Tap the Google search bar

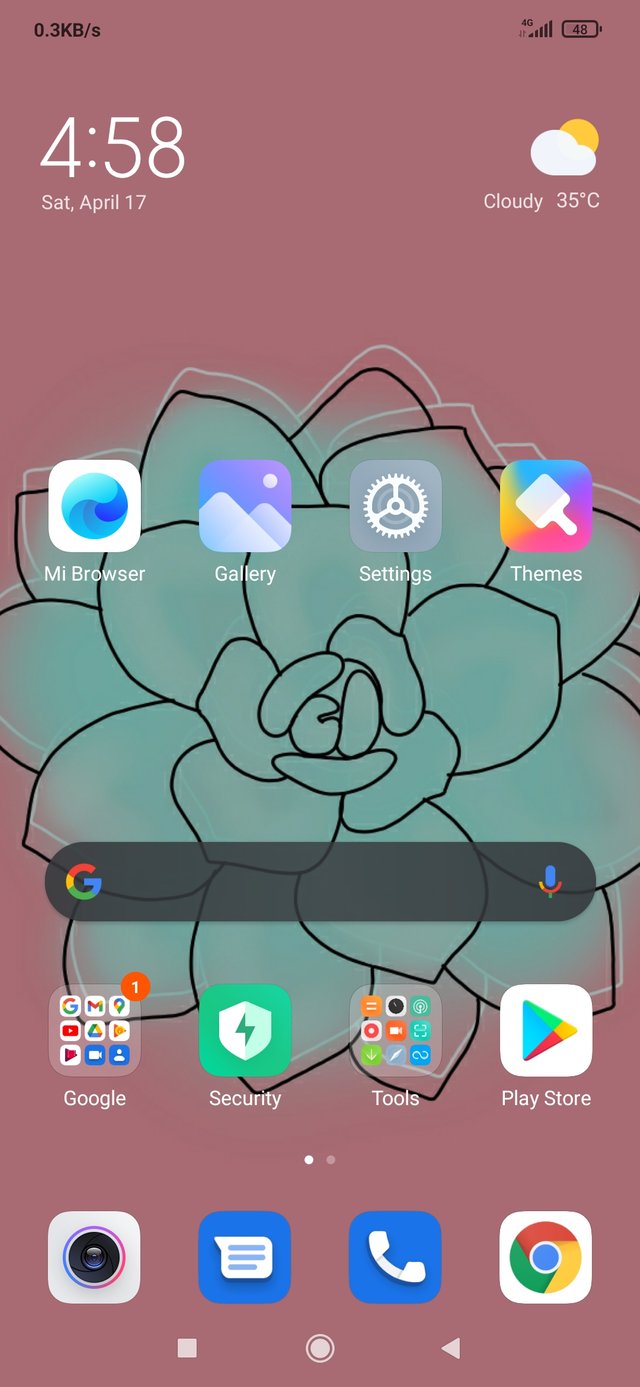(320, 881)
